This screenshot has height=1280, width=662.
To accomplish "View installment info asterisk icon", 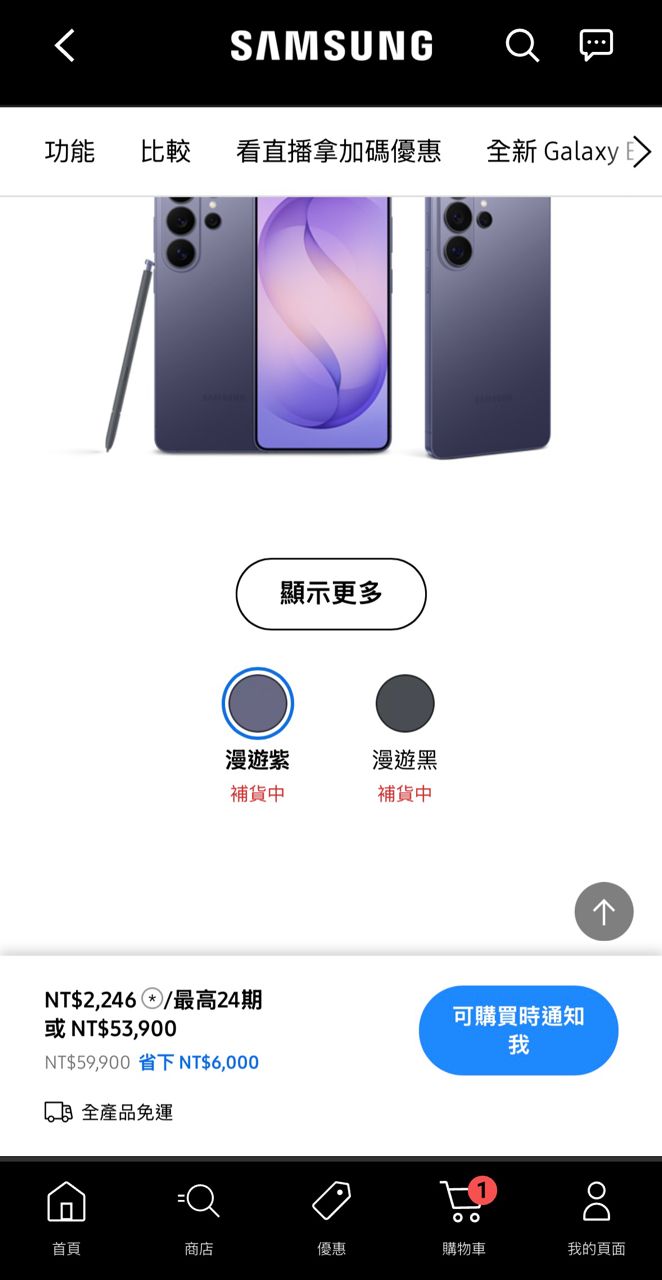I will point(152,998).
